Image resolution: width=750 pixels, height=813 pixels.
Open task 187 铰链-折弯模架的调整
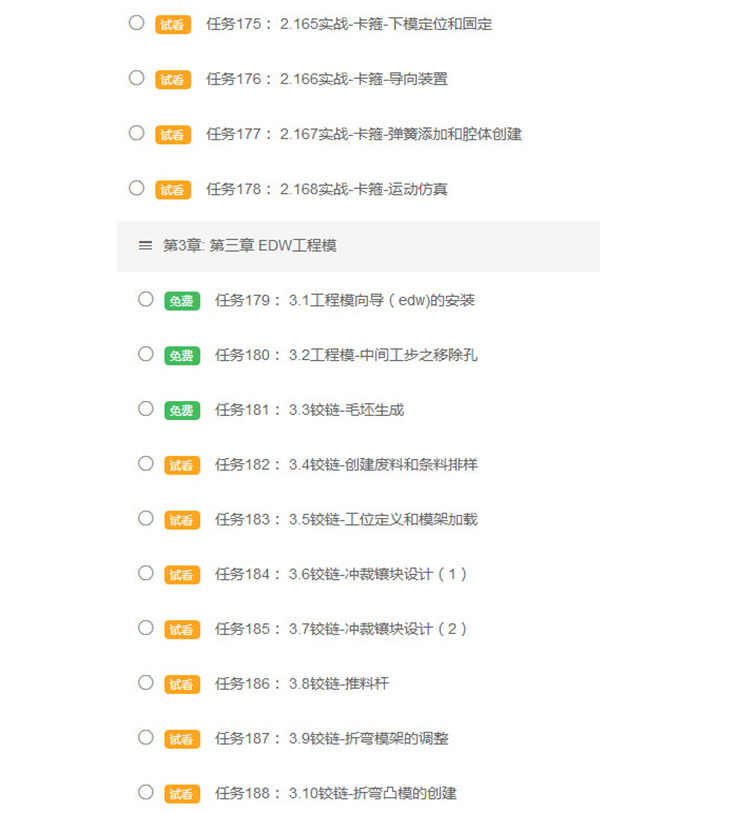pyautogui.click(x=331, y=739)
